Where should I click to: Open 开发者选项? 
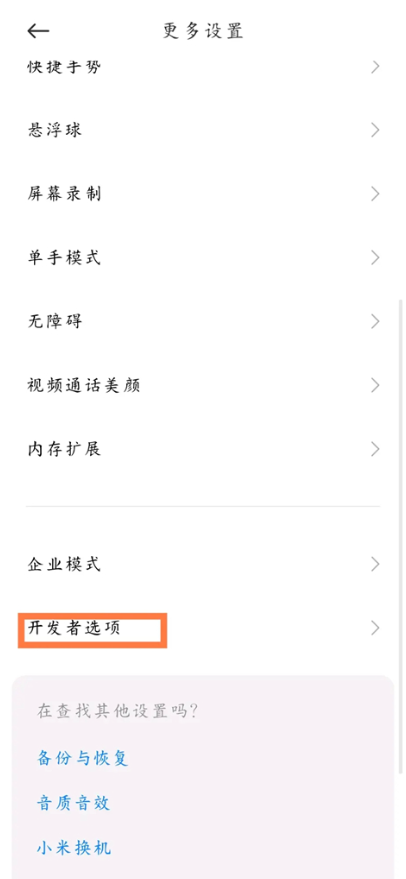tap(203, 628)
